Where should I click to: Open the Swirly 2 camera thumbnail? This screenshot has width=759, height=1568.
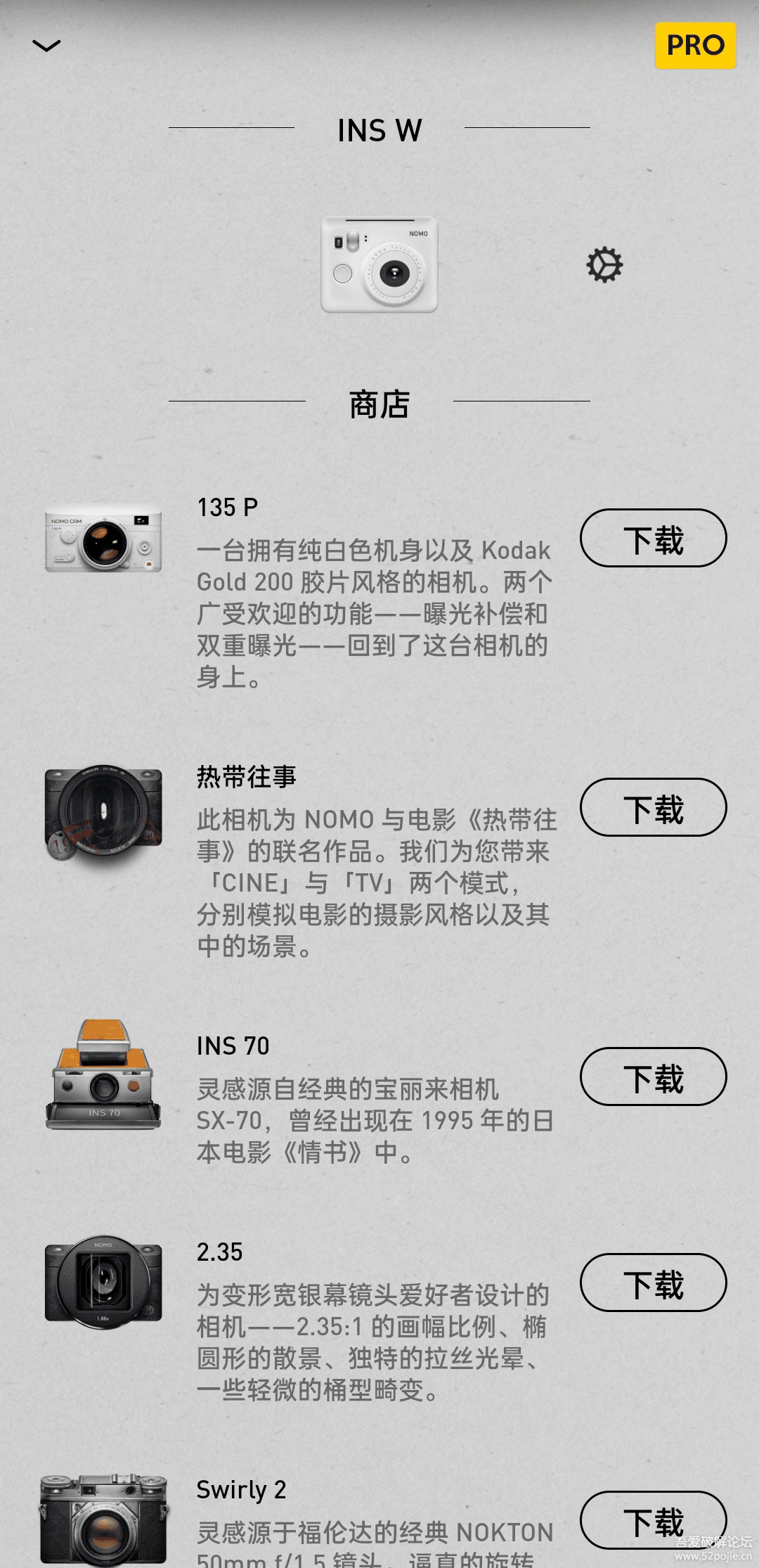(103, 1519)
